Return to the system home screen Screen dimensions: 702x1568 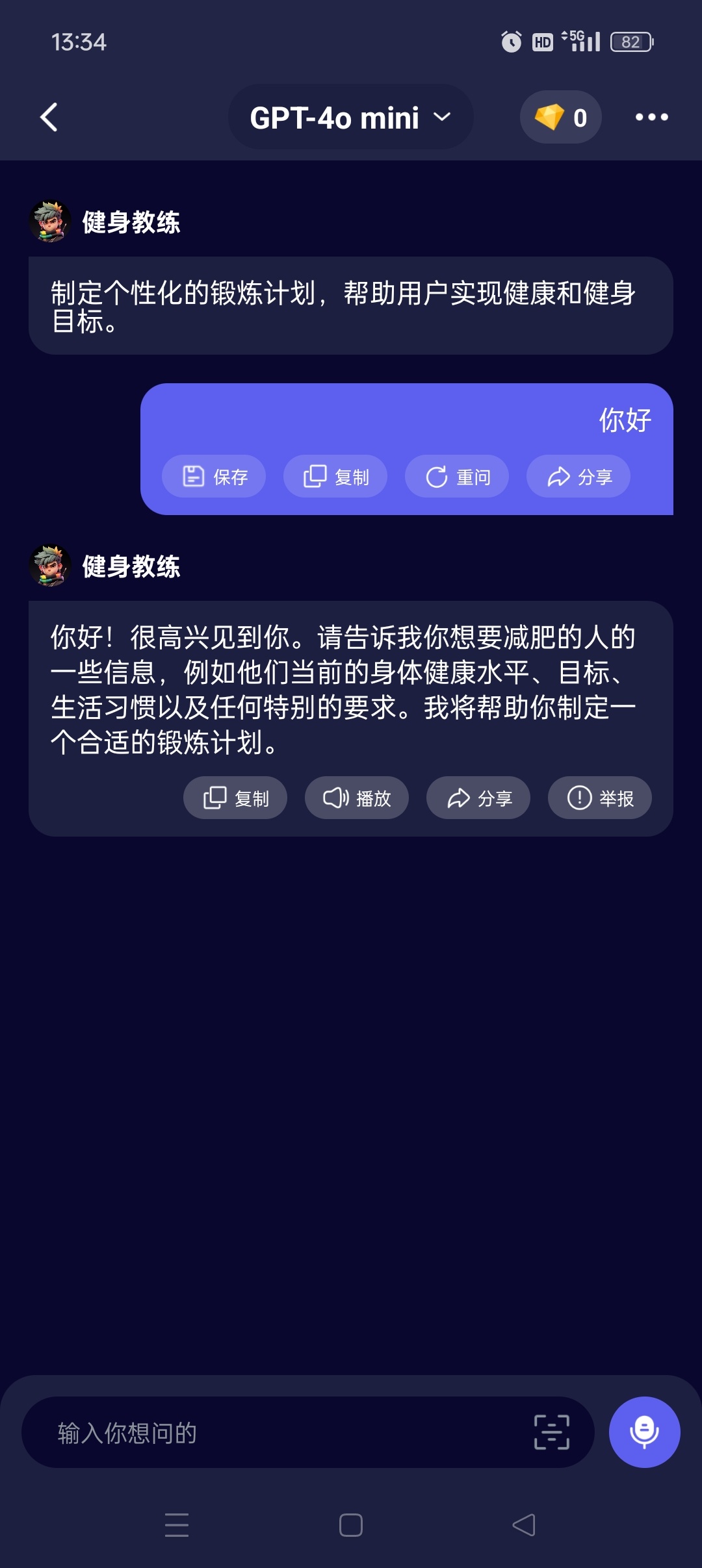pyautogui.click(x=351, y=1525)
